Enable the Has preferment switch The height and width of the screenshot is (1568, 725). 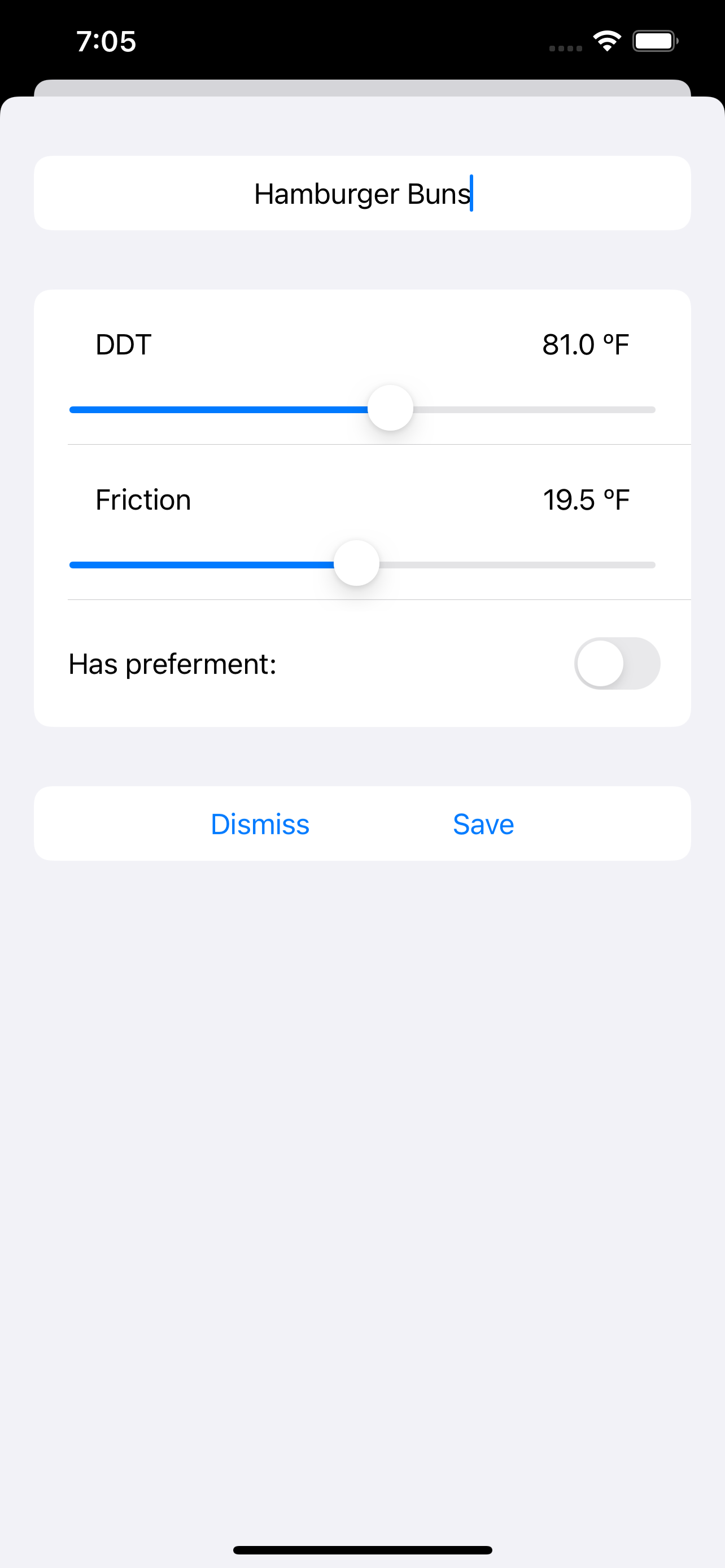(617, 663)
